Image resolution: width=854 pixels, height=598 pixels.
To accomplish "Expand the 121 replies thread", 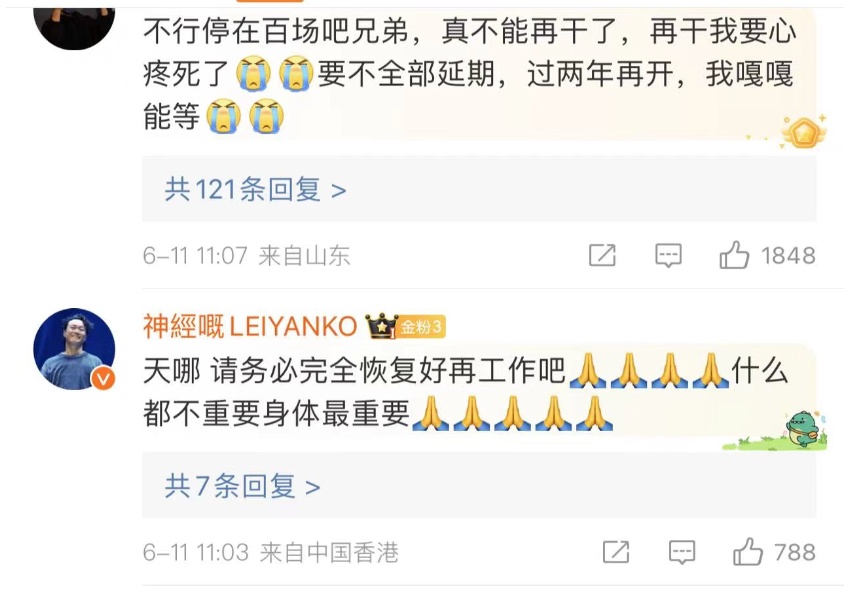I will pos(256,189).
